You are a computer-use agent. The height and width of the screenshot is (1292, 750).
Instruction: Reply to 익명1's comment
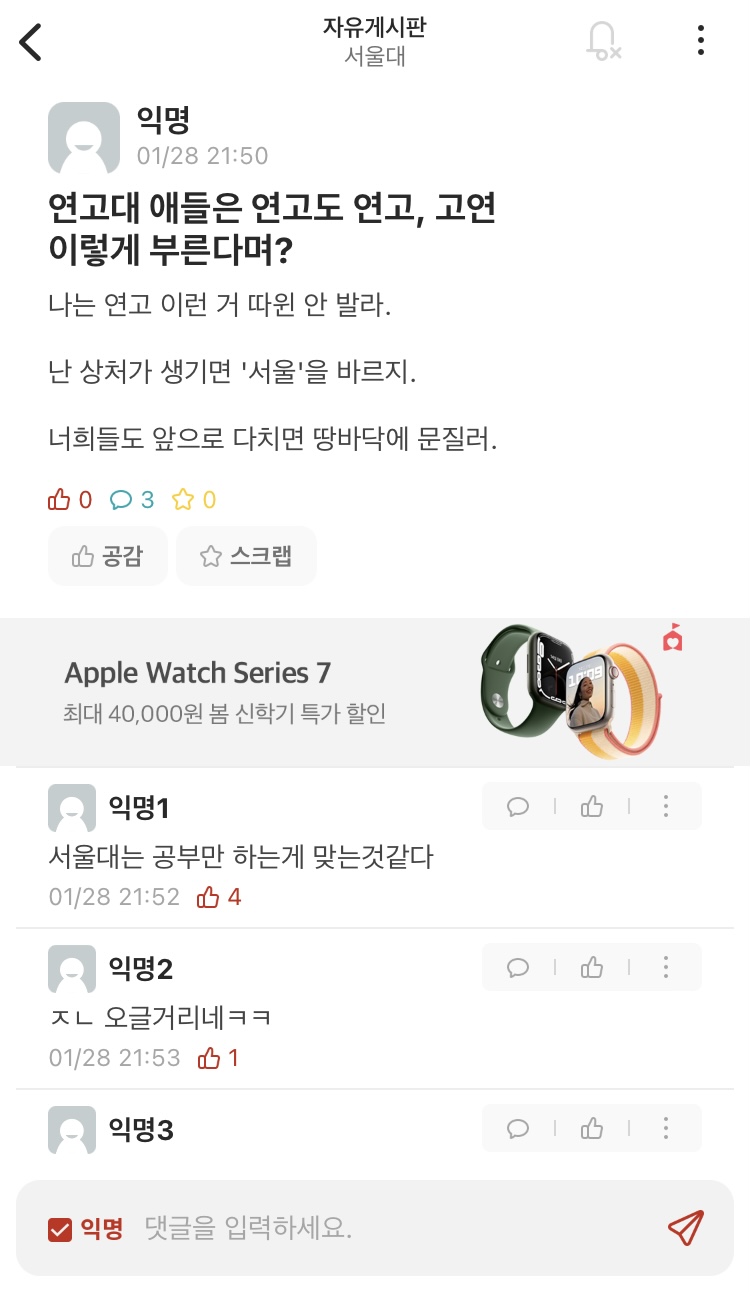point(518,806)
